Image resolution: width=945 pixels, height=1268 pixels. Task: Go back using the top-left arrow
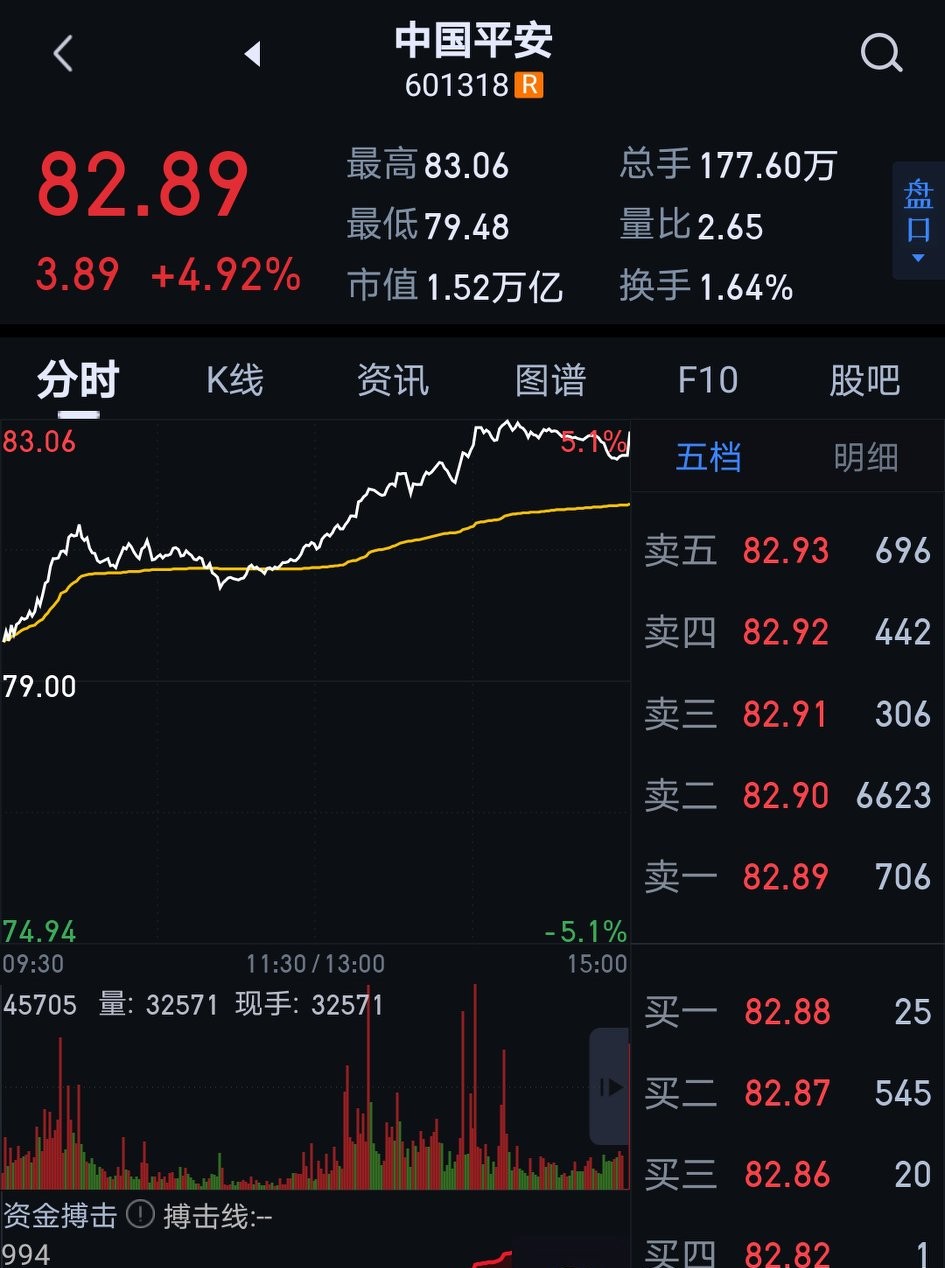click(x=63, y=54)
